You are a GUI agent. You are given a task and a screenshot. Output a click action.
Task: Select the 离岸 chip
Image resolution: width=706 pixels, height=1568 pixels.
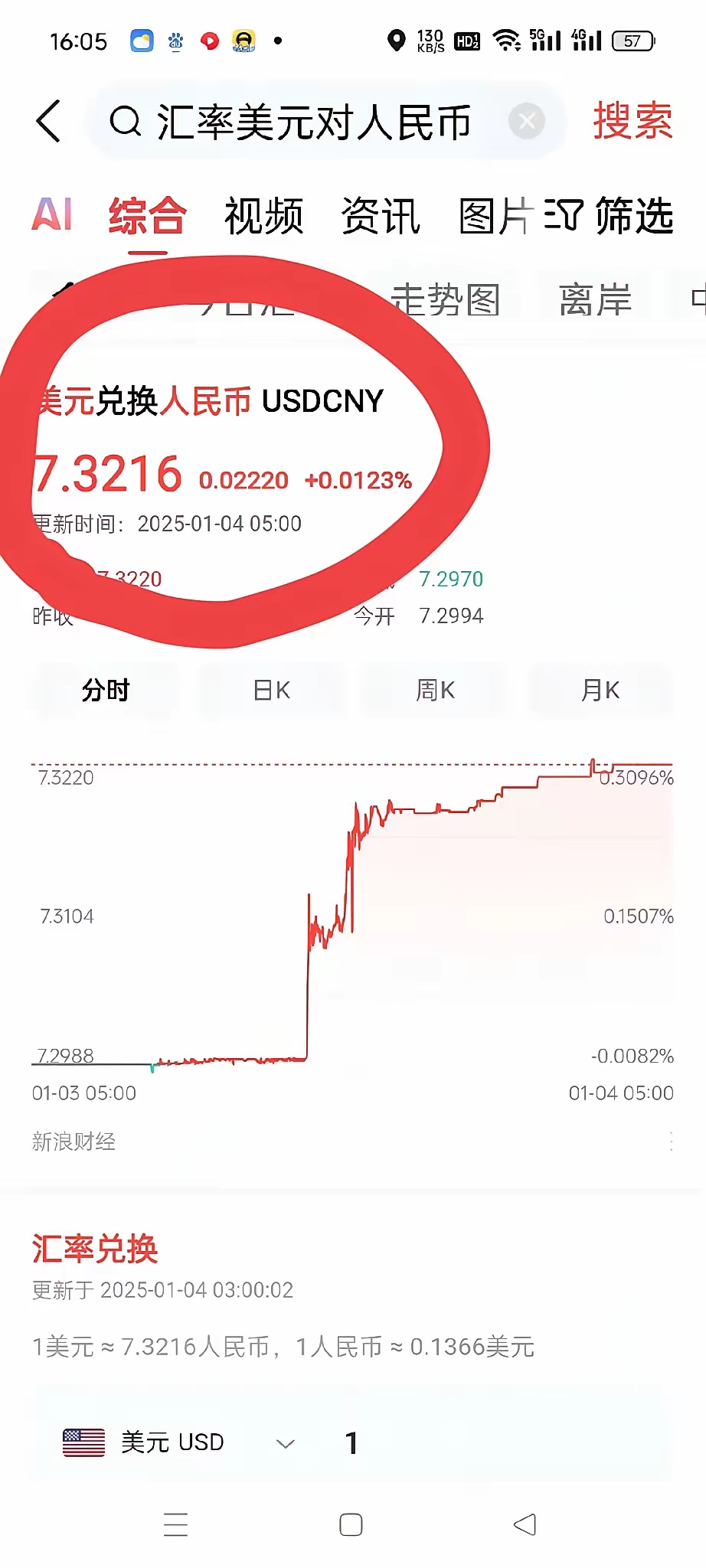[595, 299]
